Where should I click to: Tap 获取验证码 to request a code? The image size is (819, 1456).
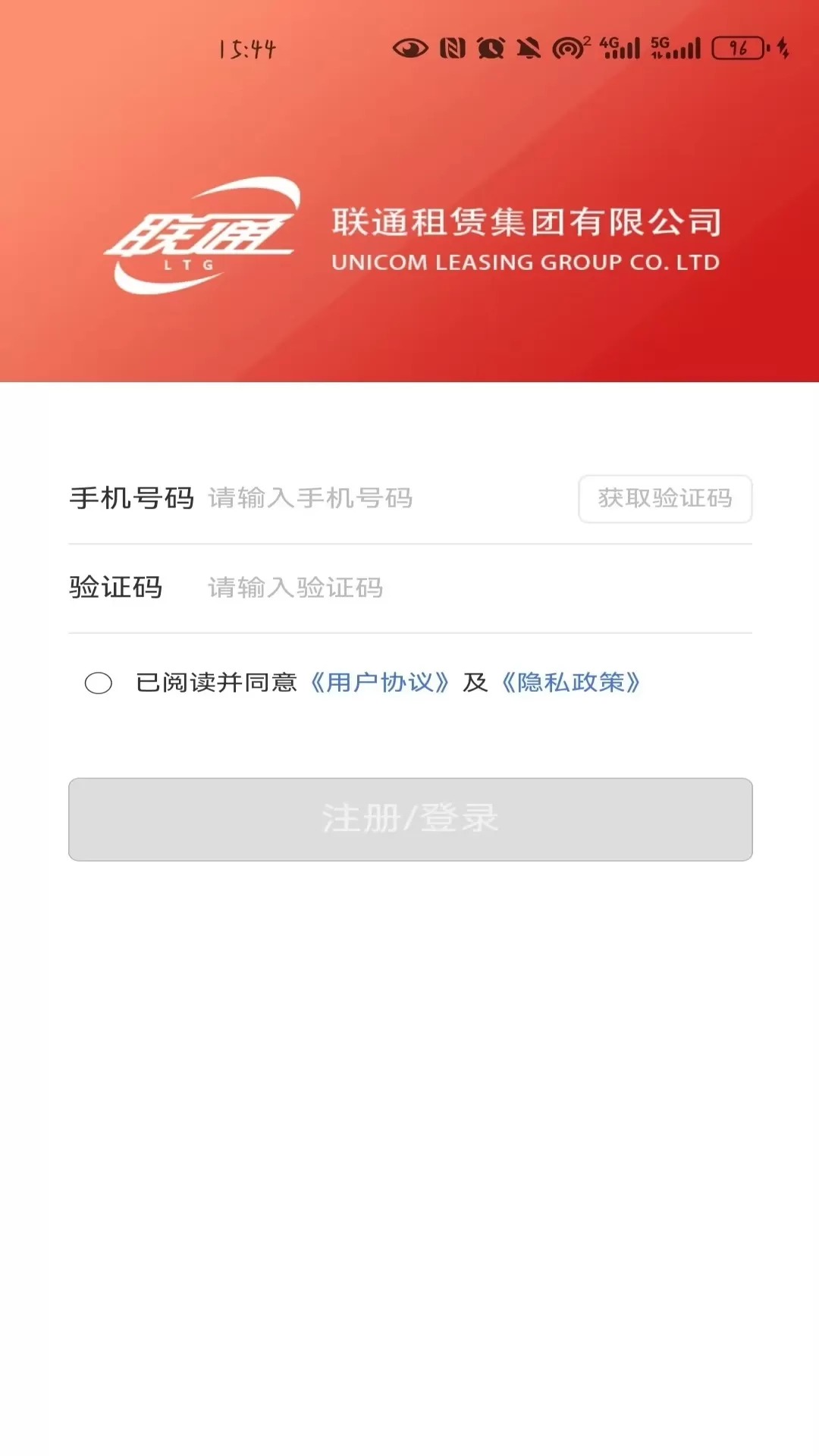coord(665,499)
